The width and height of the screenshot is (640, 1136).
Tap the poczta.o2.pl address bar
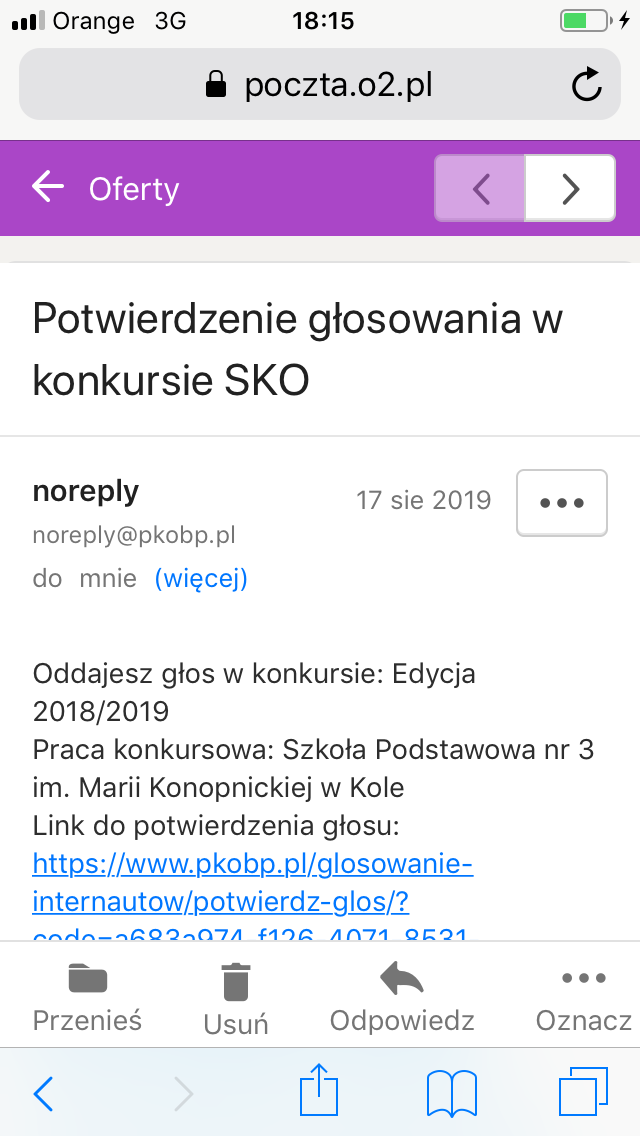click(320, 85)
